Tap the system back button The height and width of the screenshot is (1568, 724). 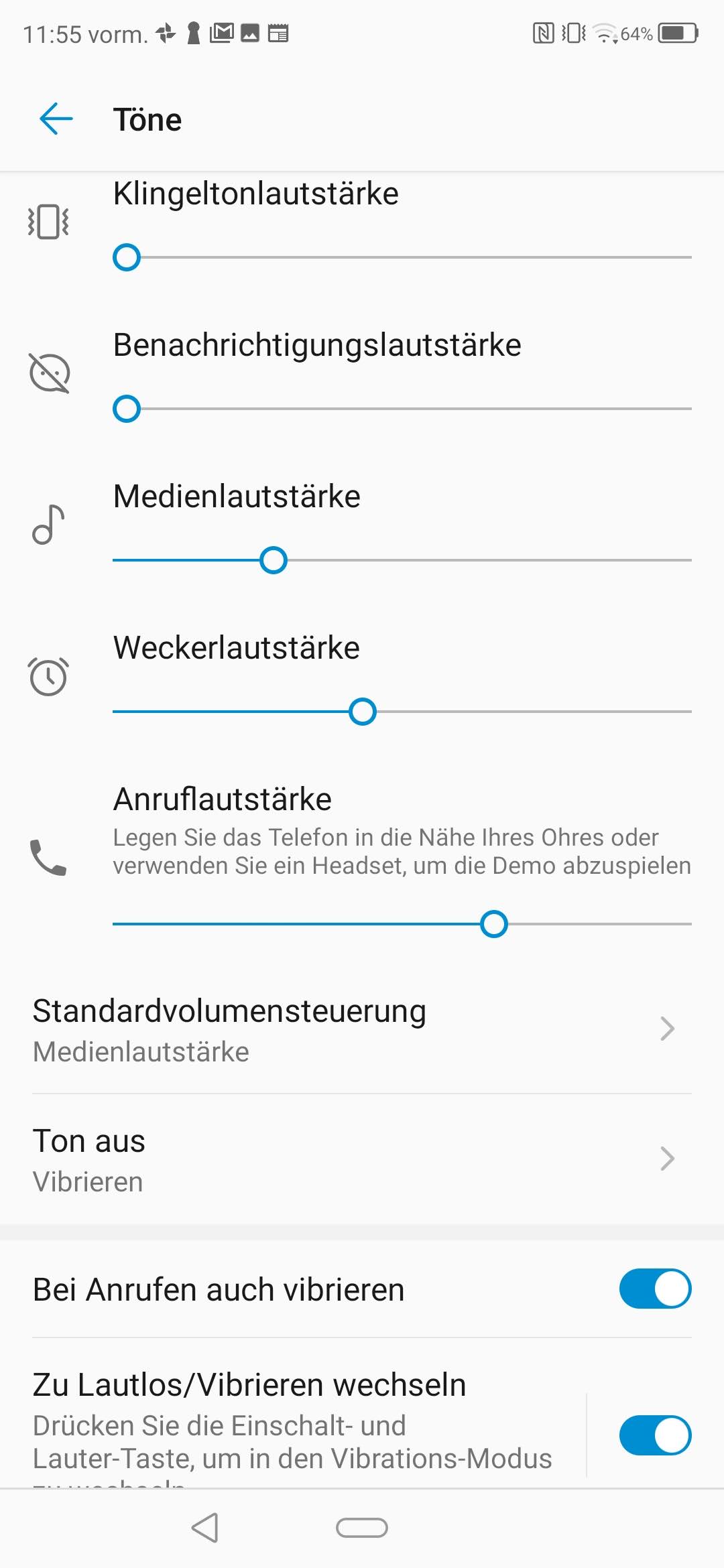click(x=205, y=1528)
